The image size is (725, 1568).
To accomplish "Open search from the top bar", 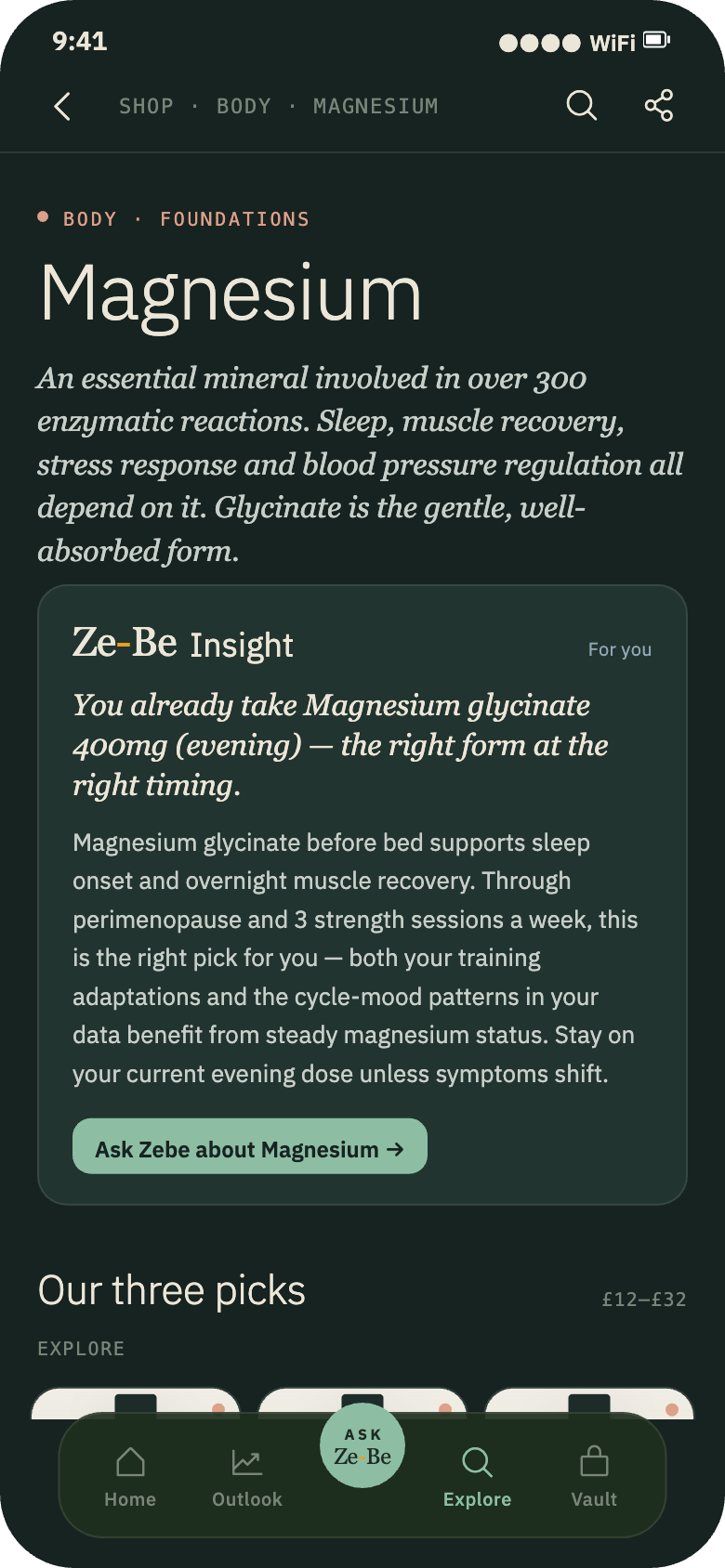I will pyautogui.click(x=582, y=106).
